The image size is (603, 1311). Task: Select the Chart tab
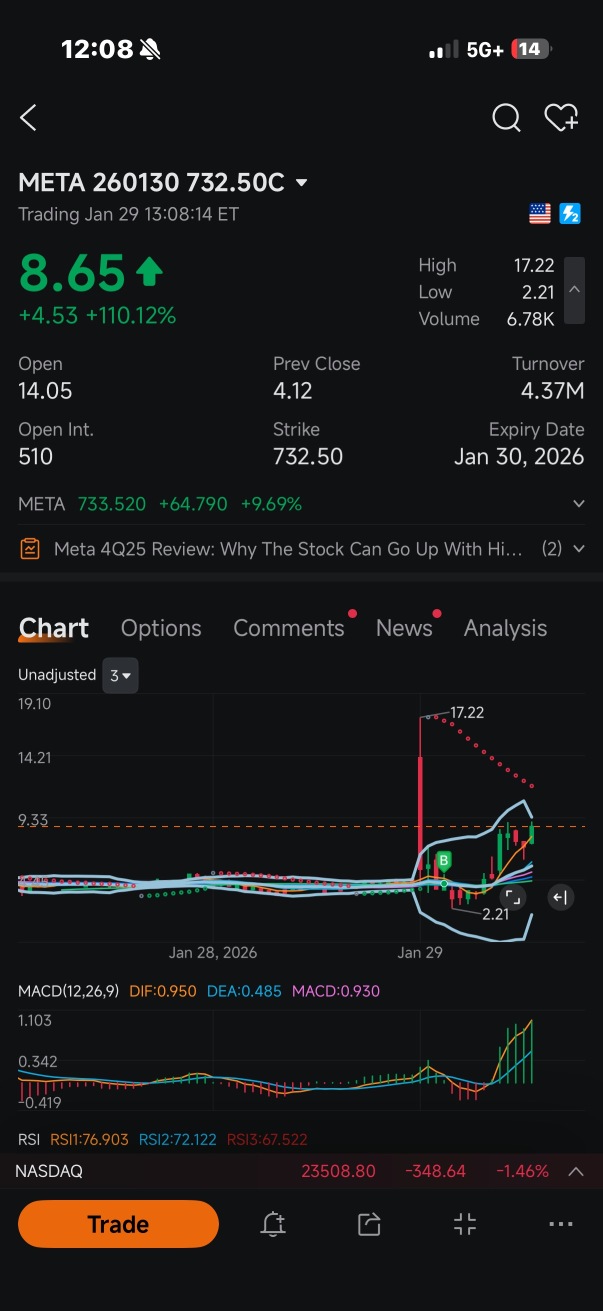point(53,628)
